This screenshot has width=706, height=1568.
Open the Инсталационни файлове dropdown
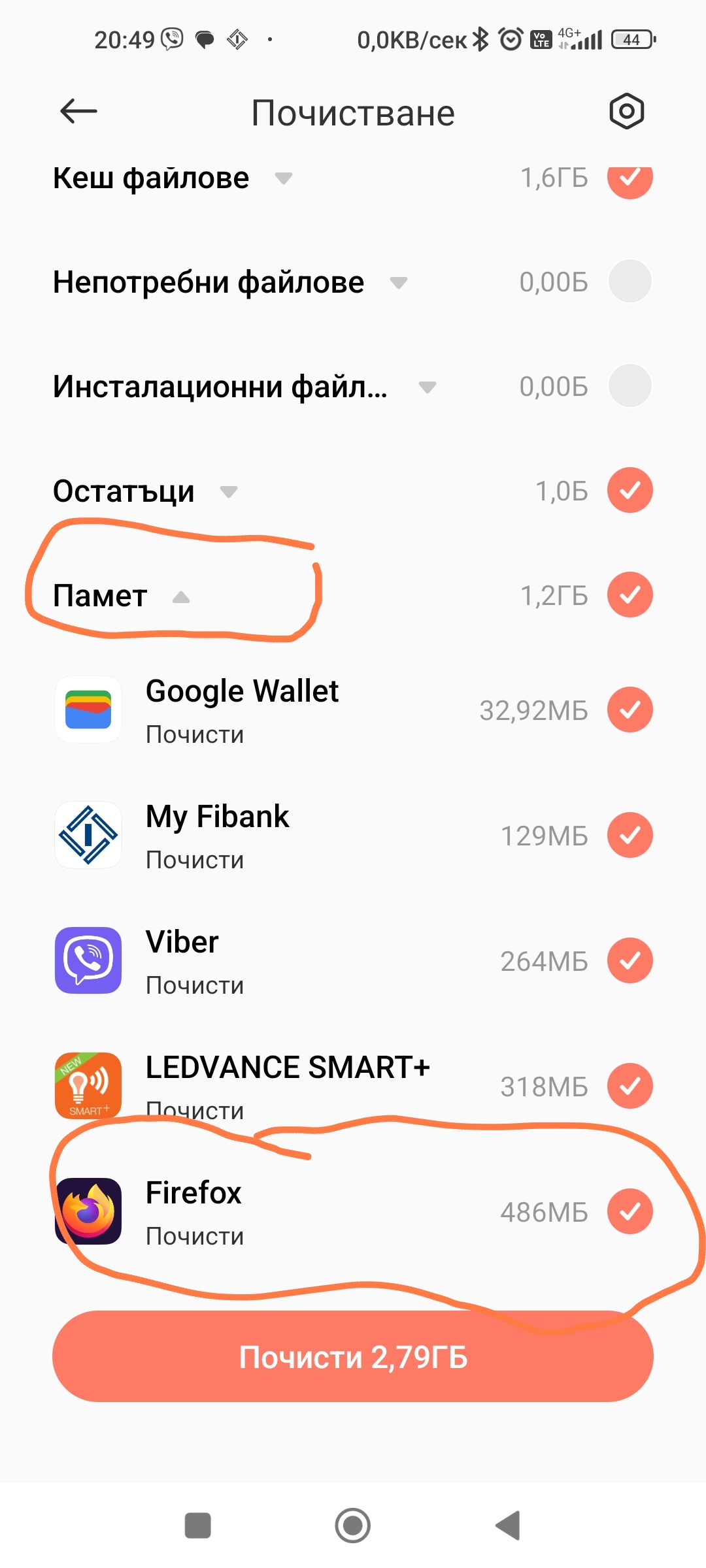point(426,388)
